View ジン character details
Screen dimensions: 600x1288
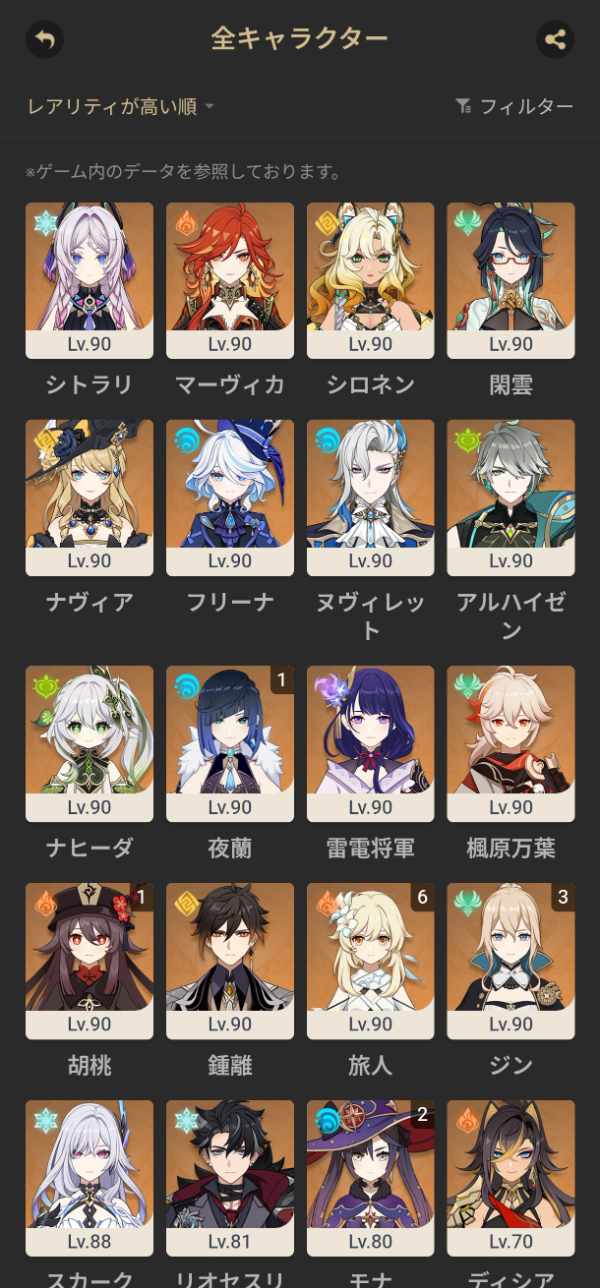pyautogui.click(x=511, y=960)
